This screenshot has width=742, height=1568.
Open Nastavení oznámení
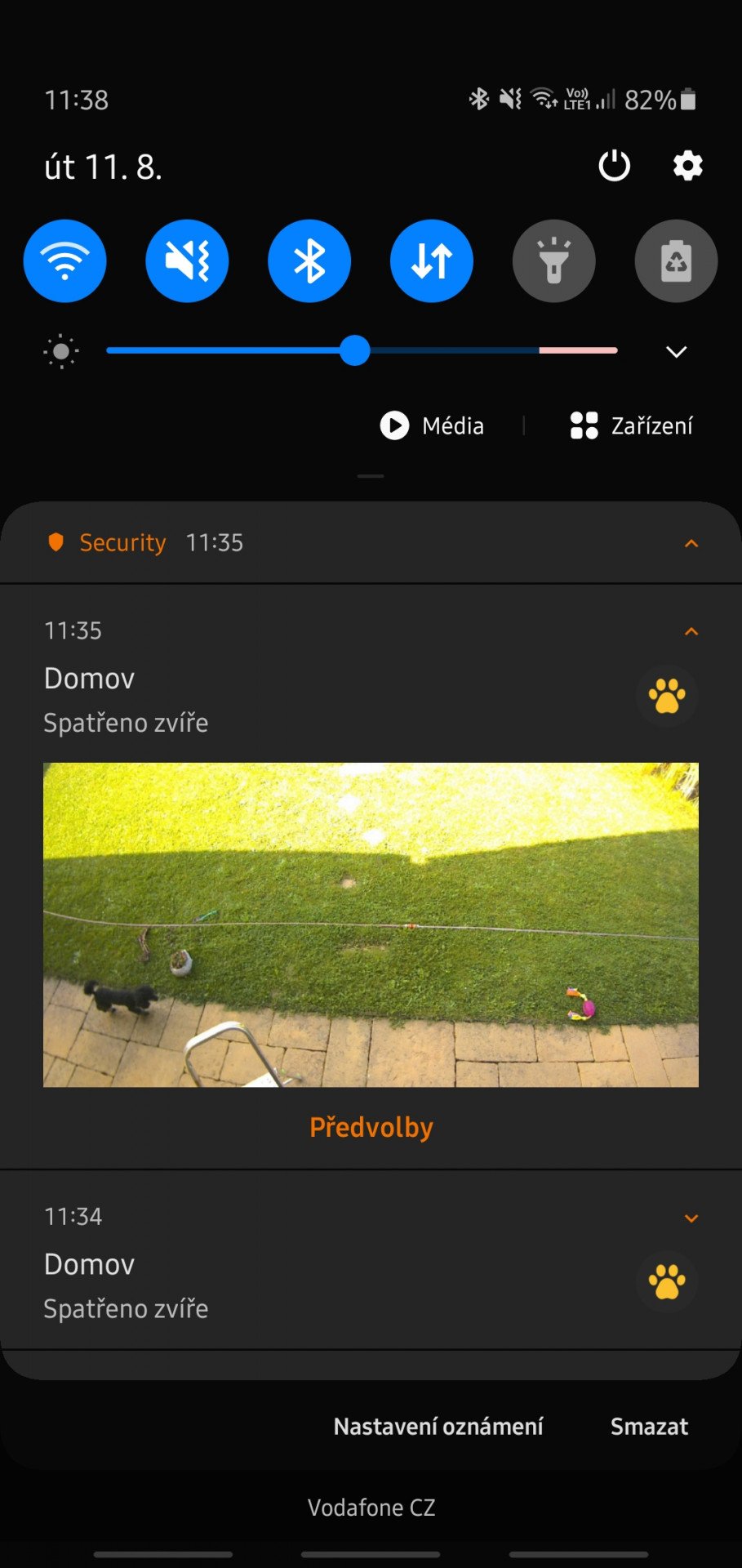click(x=438, y=1427)
